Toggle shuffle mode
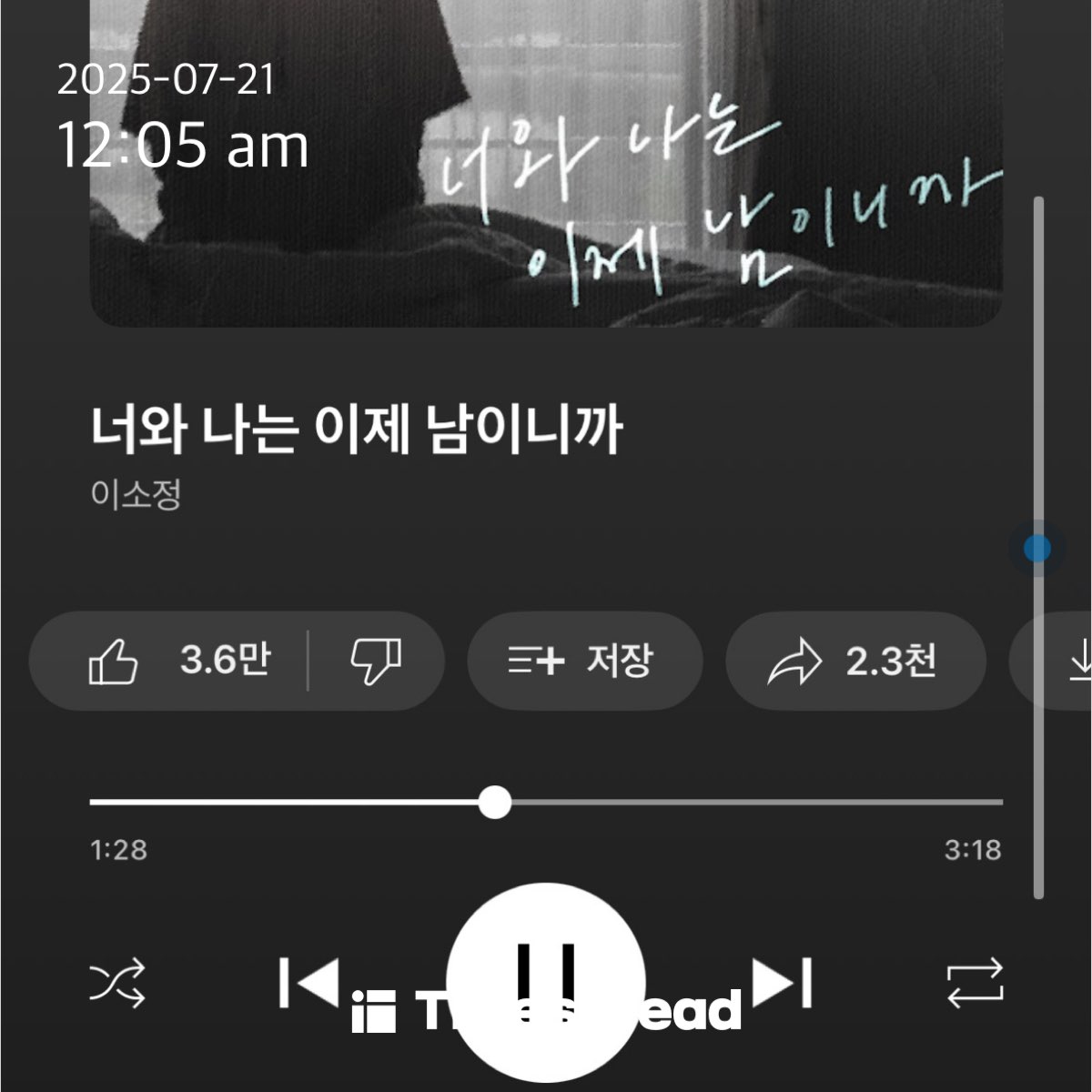The image size is (1092, 1092). tap(117, 983)
